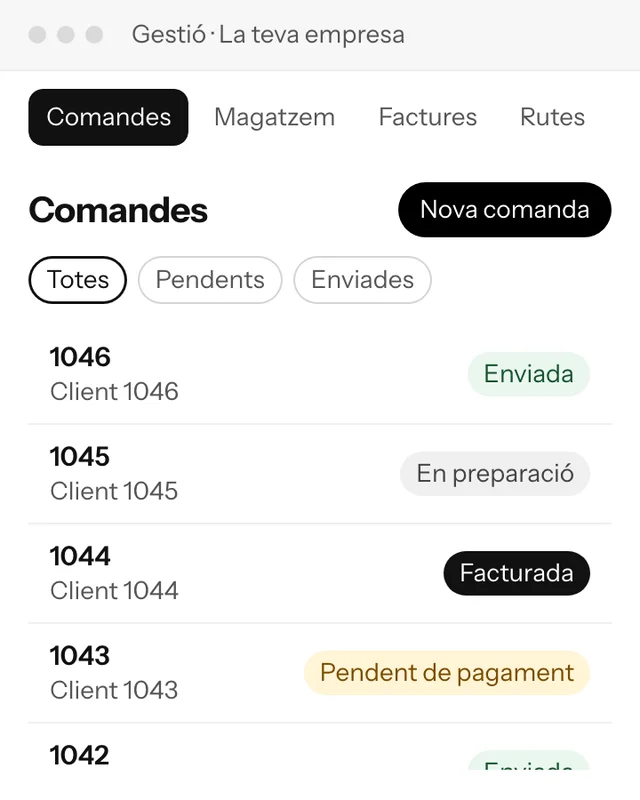This screenshot has width=640, height=800.
Task: Go to the Rutes tab
Action: [x=552, y=117]
